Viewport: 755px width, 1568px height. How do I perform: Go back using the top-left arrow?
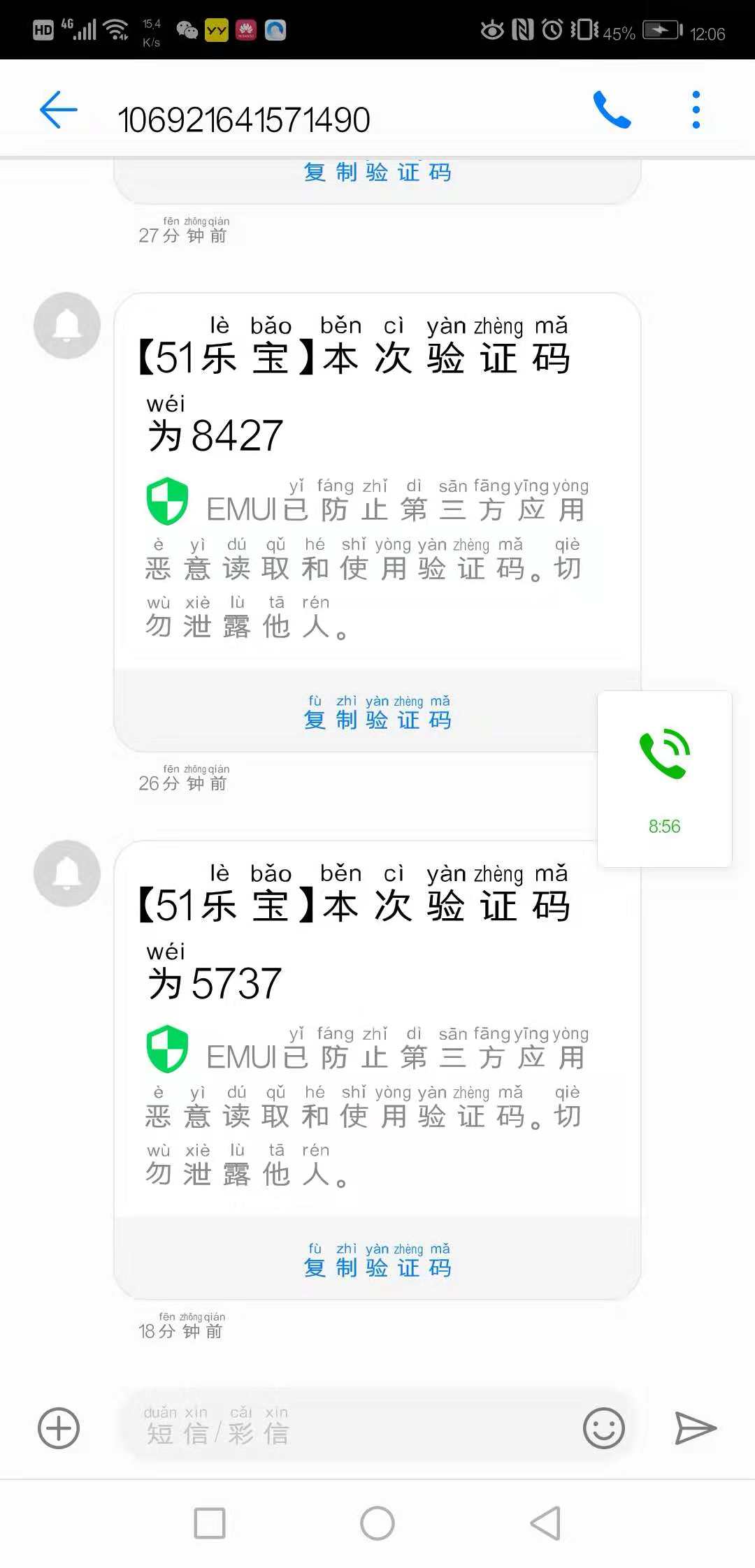click(58, 110)
